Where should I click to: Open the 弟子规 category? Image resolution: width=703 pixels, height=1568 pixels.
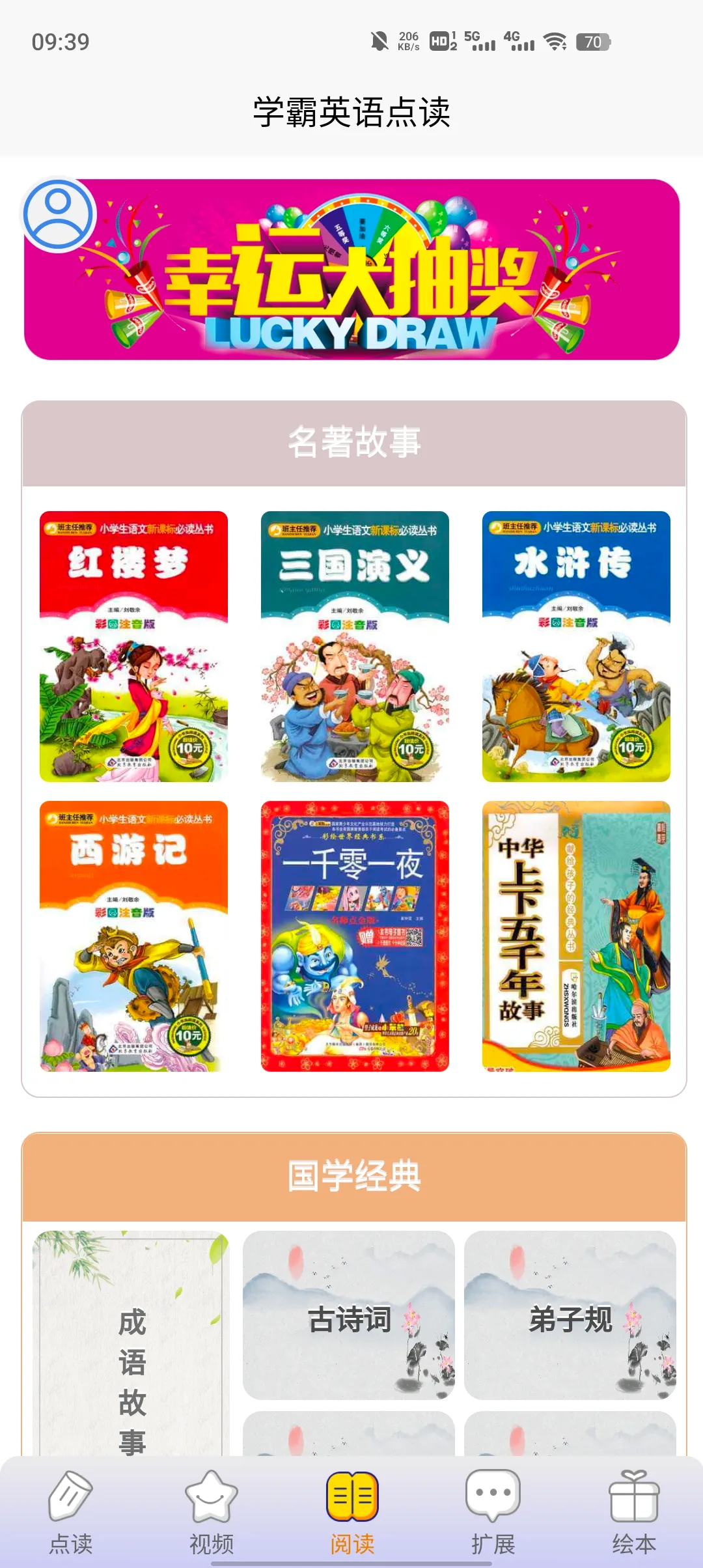570,1315
